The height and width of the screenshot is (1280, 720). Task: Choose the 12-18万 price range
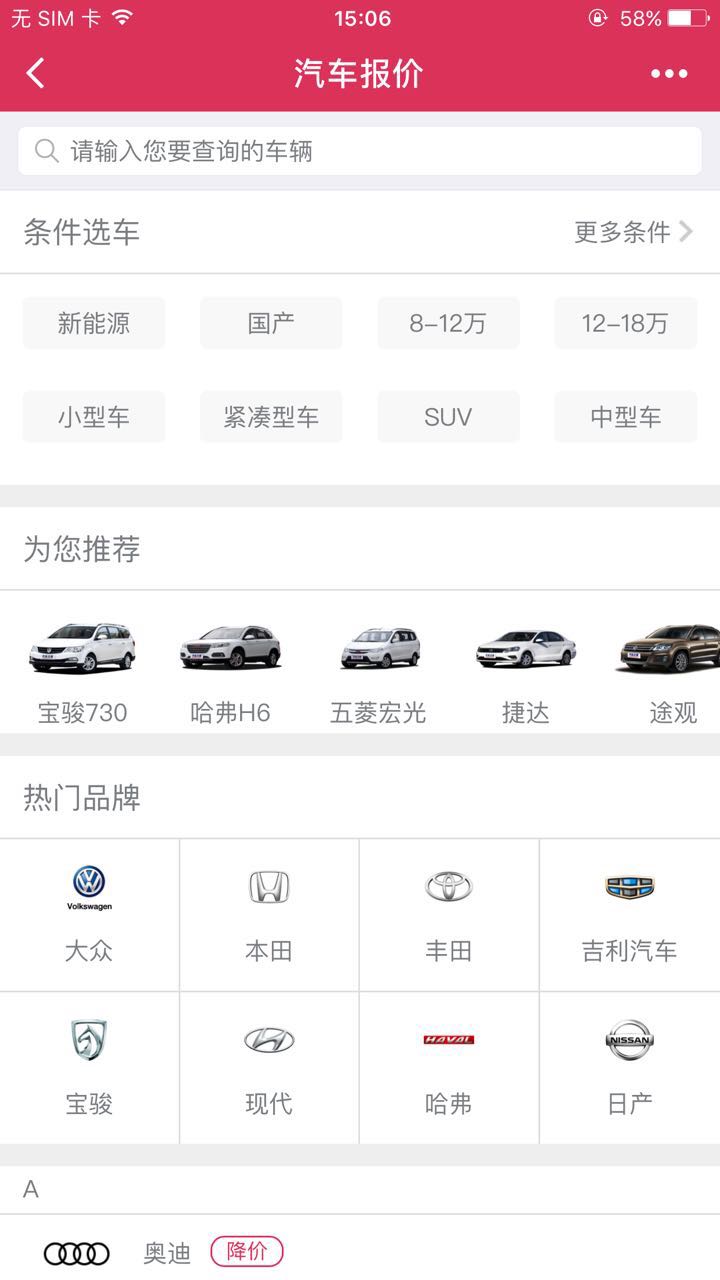625,323
